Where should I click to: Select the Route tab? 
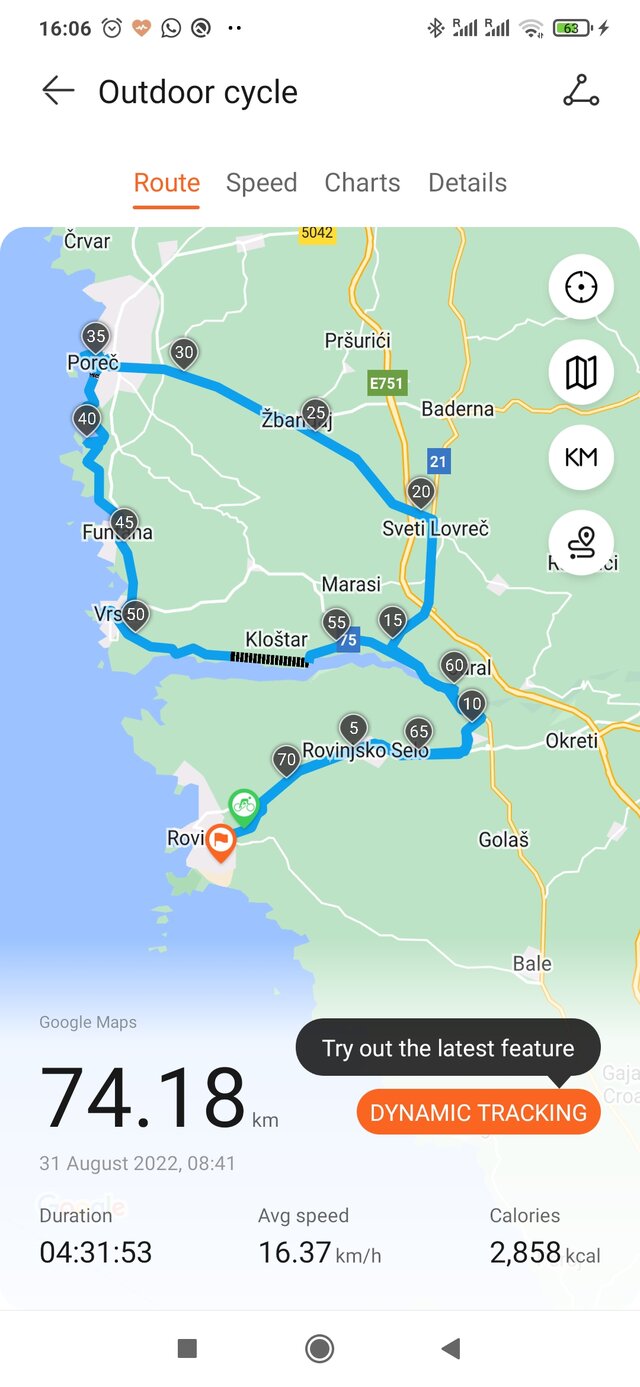[167, 183]
